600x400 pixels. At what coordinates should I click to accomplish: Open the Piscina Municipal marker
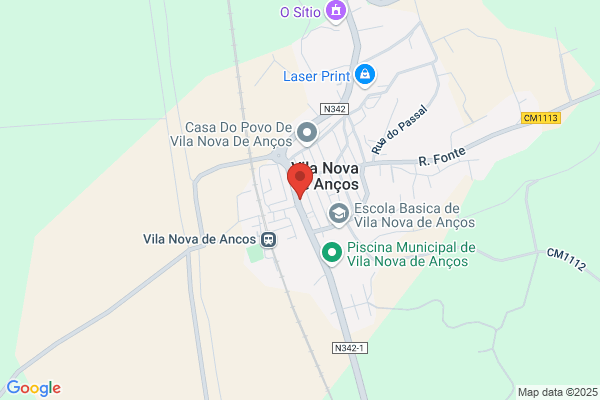332,253
